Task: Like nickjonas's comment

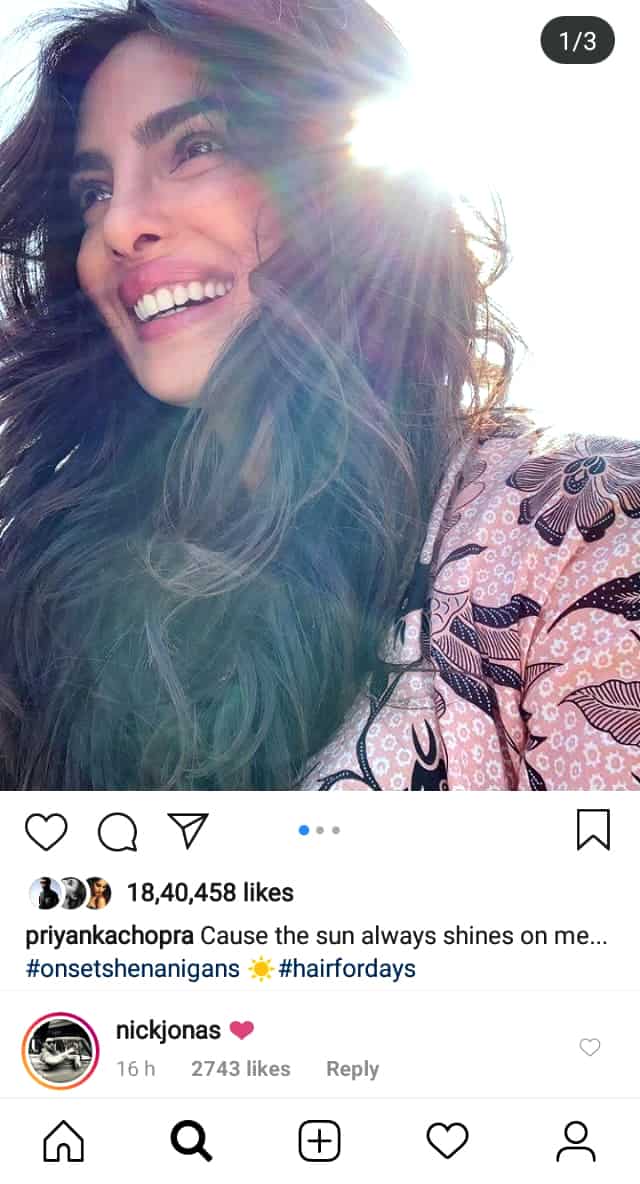Action: point(589,1047)
